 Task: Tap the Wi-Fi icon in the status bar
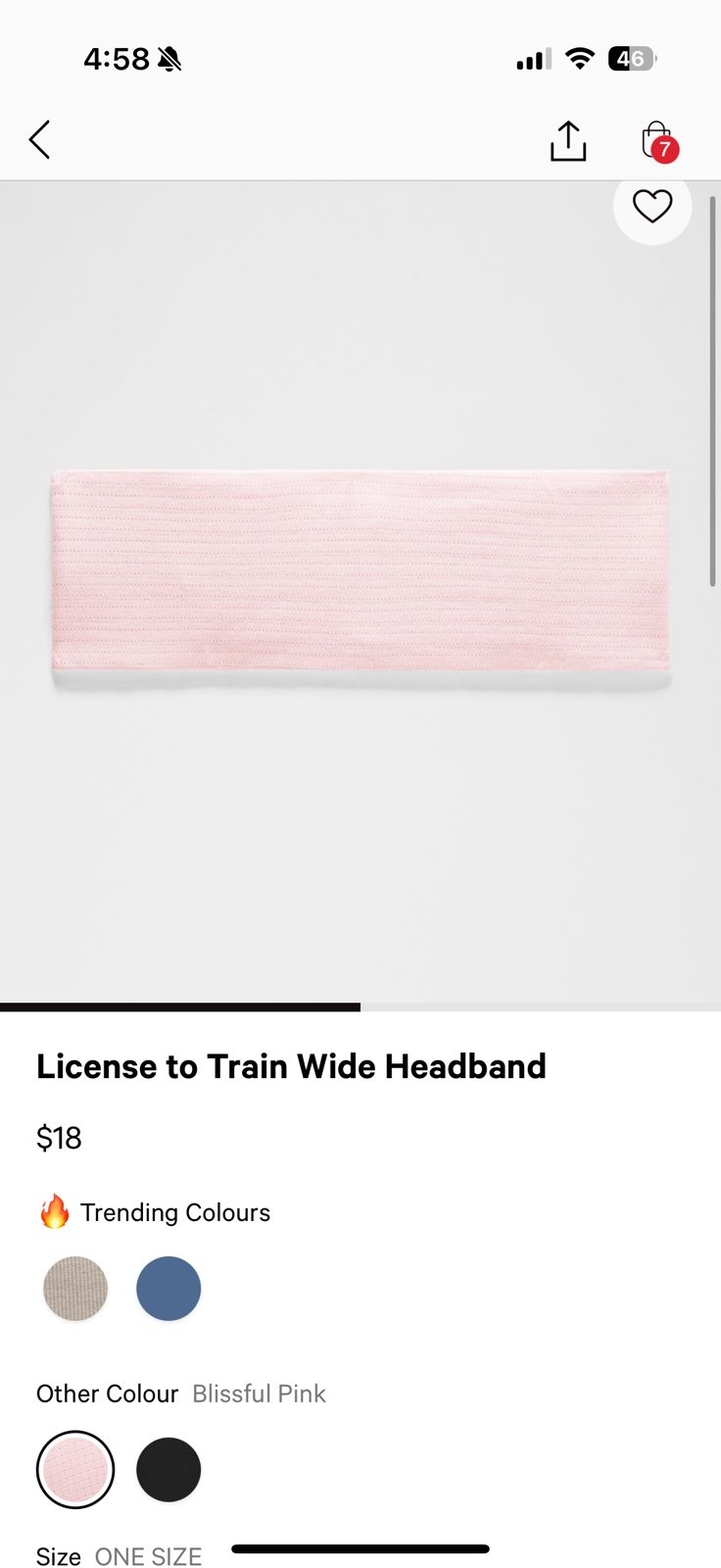coord(580,58)
